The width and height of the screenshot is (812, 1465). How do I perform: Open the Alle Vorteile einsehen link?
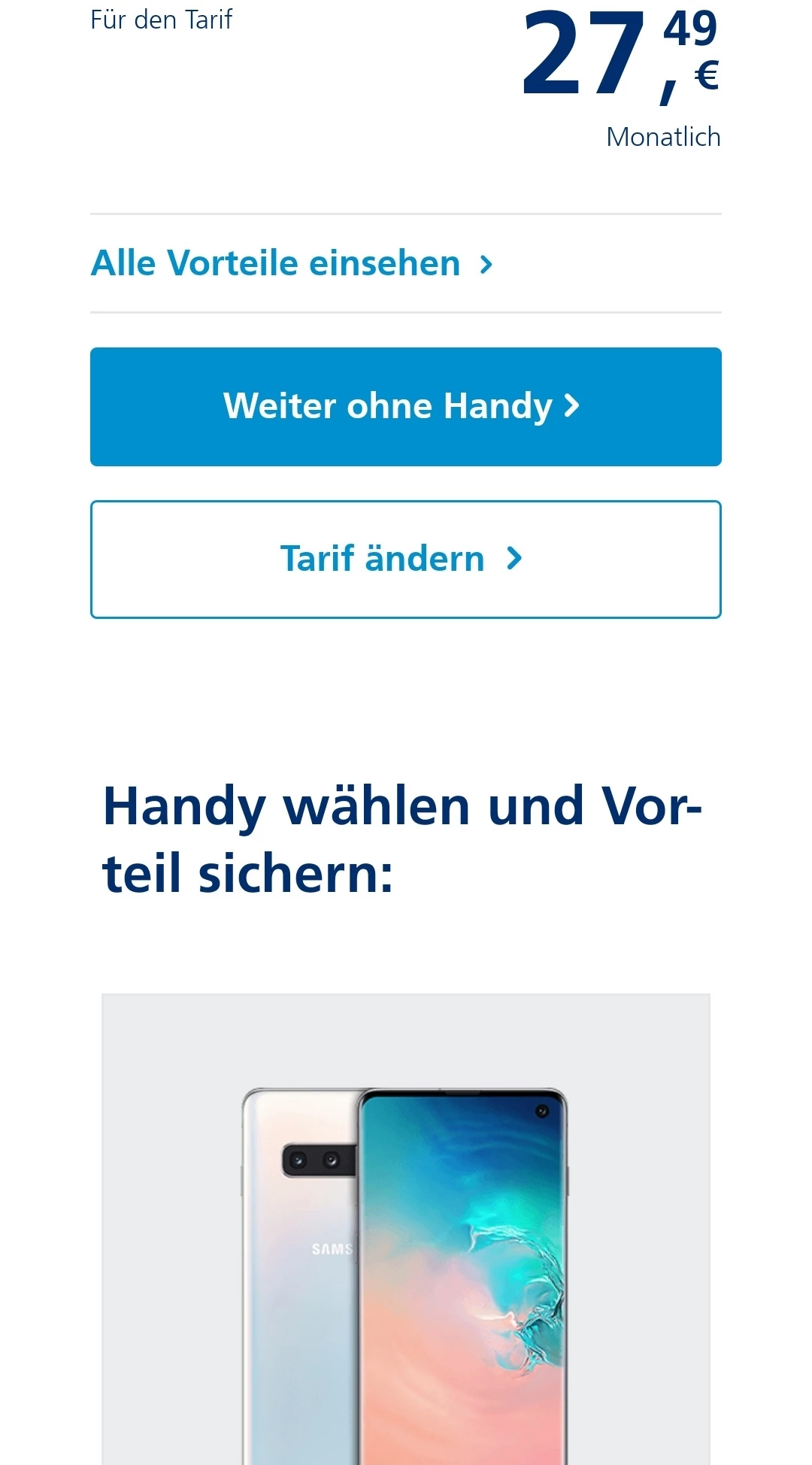tap(292, 264)
